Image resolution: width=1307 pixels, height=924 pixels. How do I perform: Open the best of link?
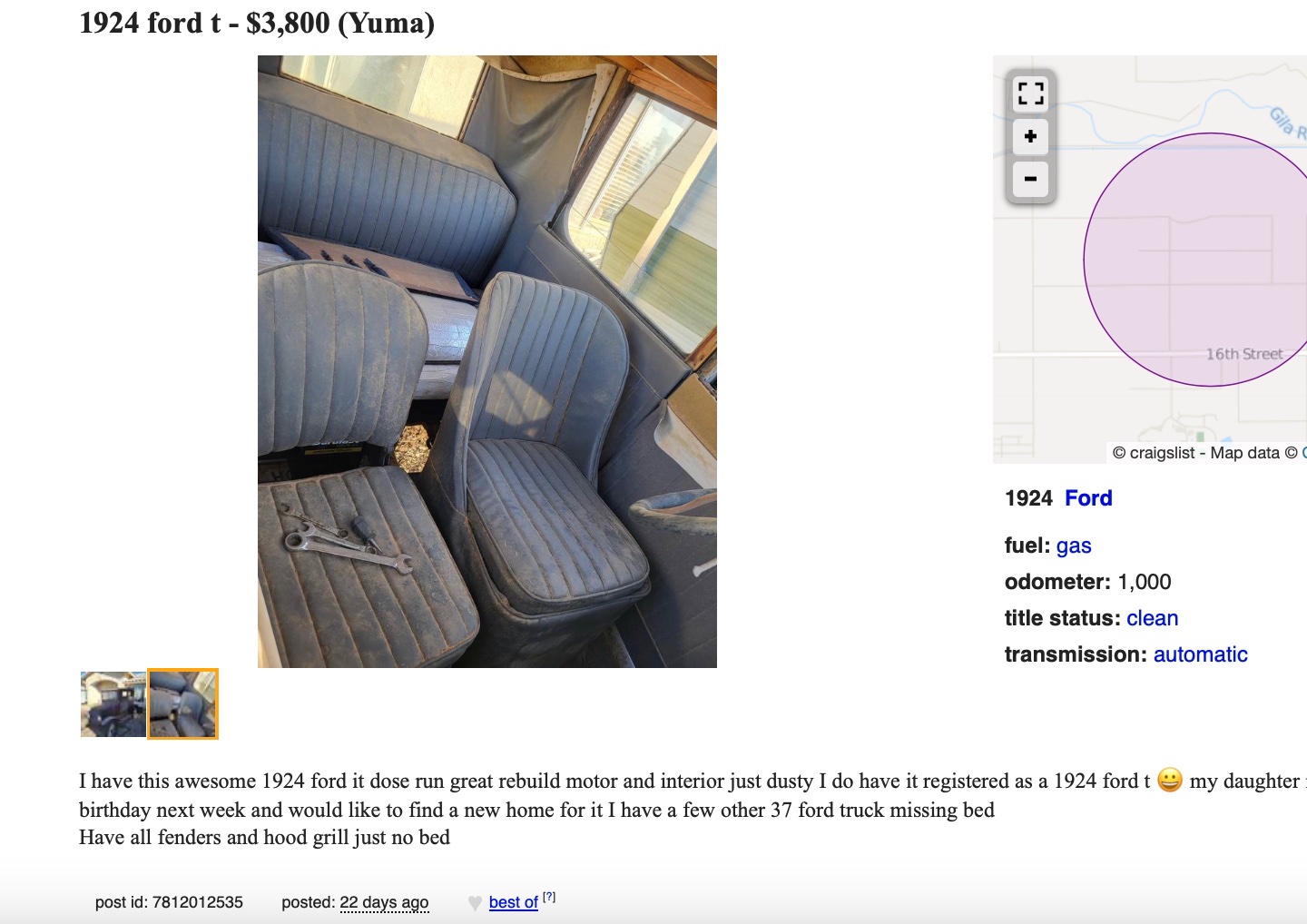coord(513,902)
